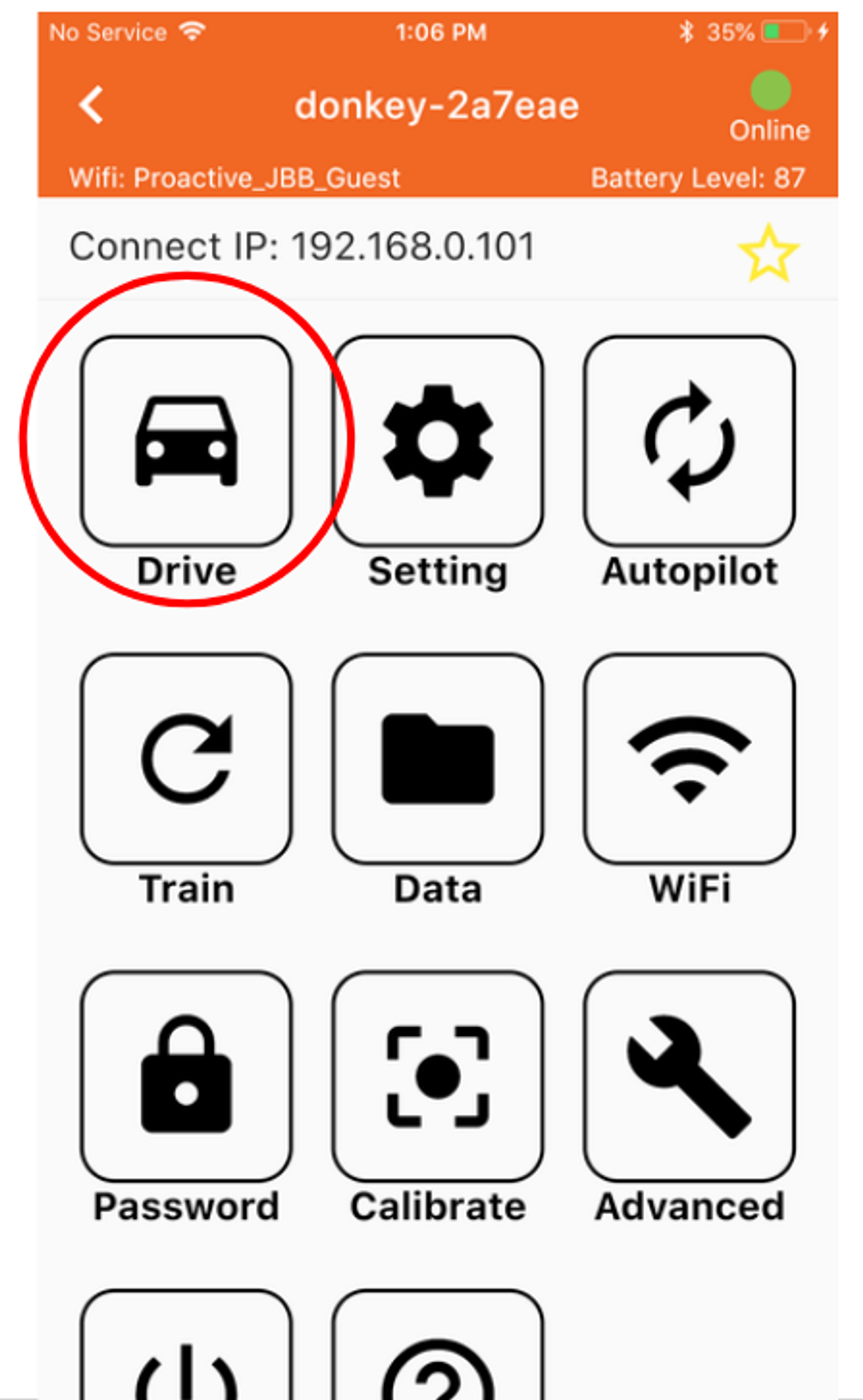Tap the Password lock tile
The height and width of the screenshot is (1400, 863).
pos(186,1076)
